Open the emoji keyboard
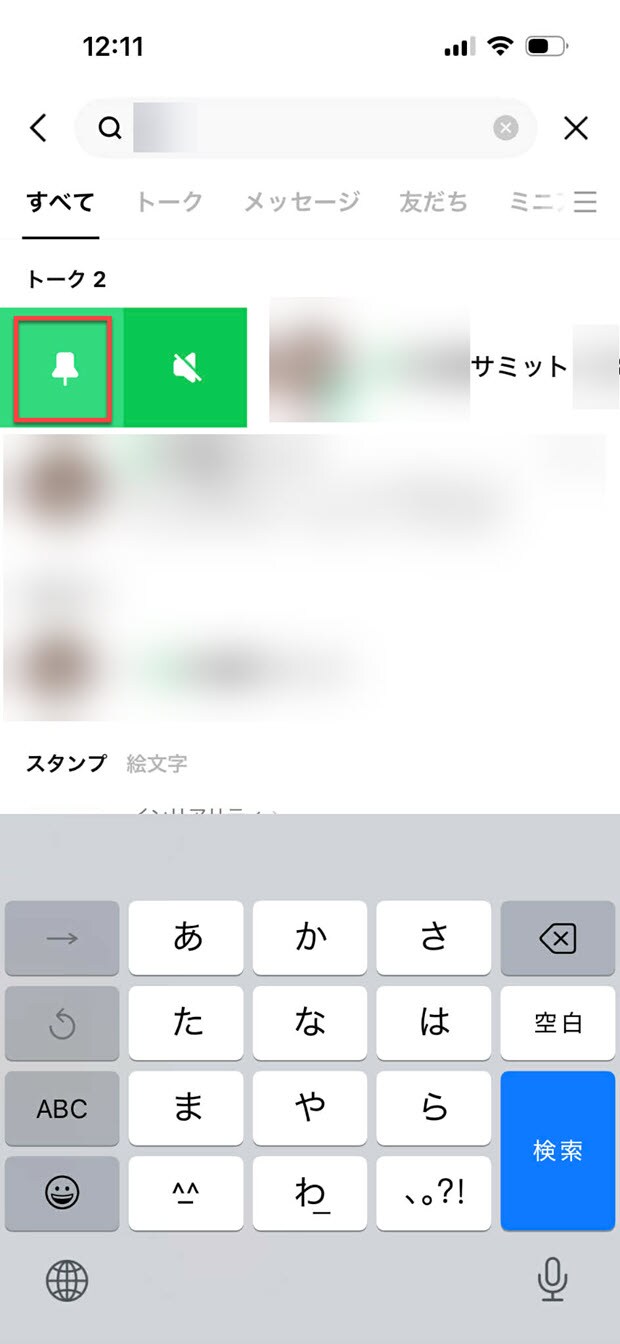The height and width of the screenshot is (1344, 620). pyautogui.click(x=62, y=1193)
